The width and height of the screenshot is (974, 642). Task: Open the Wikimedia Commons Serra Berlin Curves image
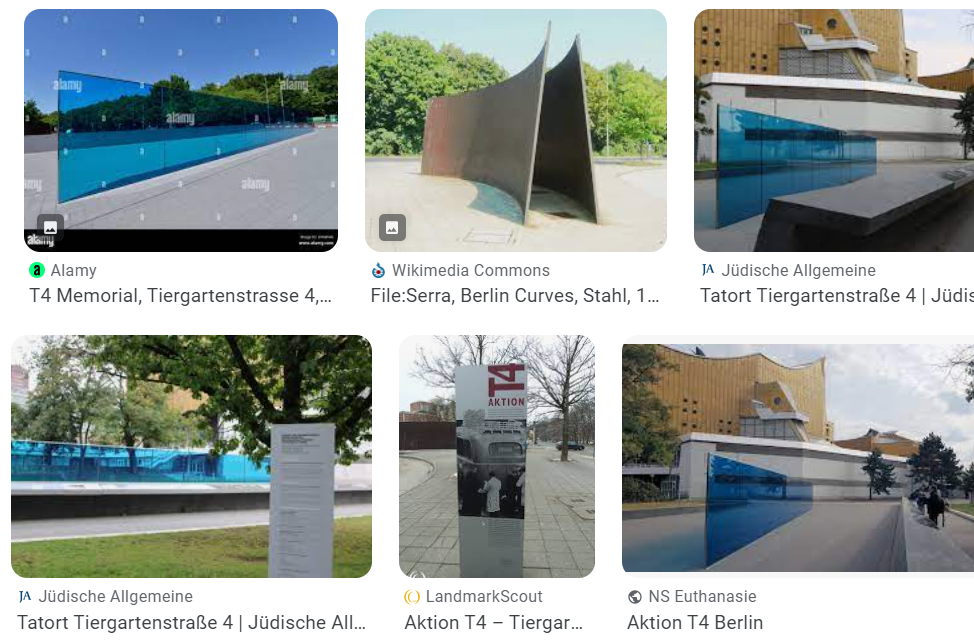[515, 130]
